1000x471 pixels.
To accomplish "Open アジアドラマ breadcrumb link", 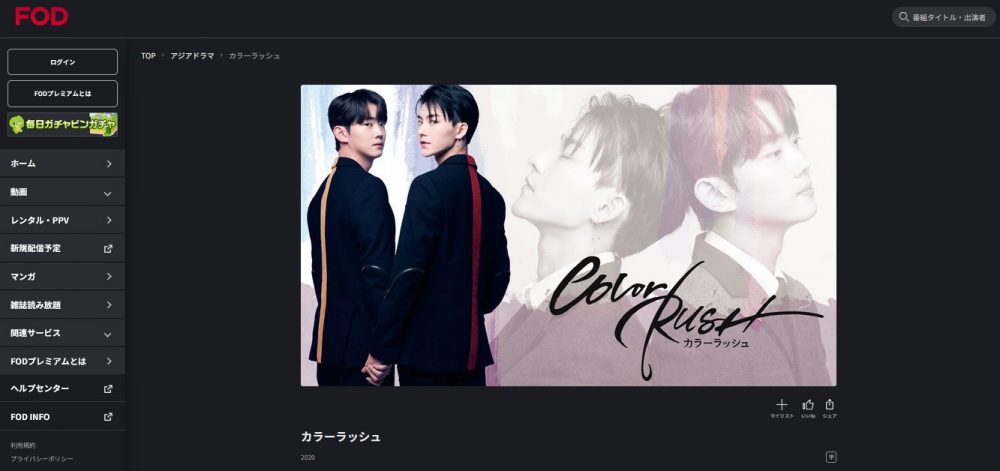I will (x=192, y=56).
